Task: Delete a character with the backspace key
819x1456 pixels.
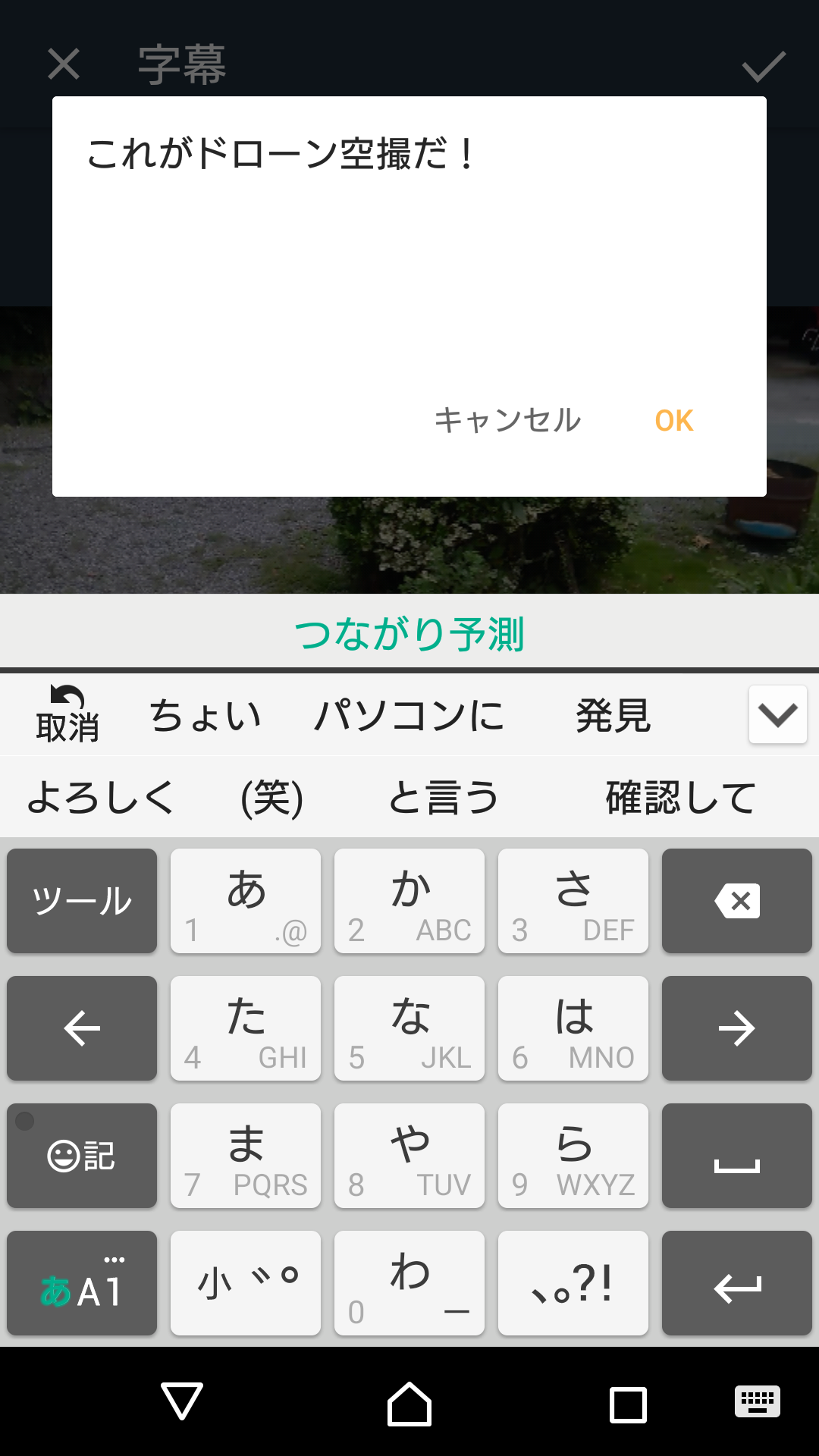Action: tap(736, 901)
